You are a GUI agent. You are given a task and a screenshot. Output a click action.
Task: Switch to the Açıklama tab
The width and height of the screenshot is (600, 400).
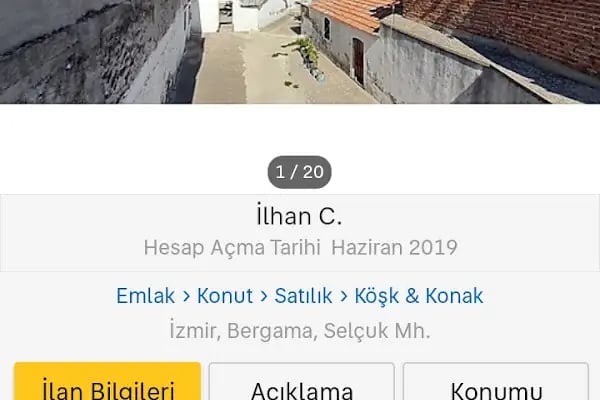pos(301,385)
